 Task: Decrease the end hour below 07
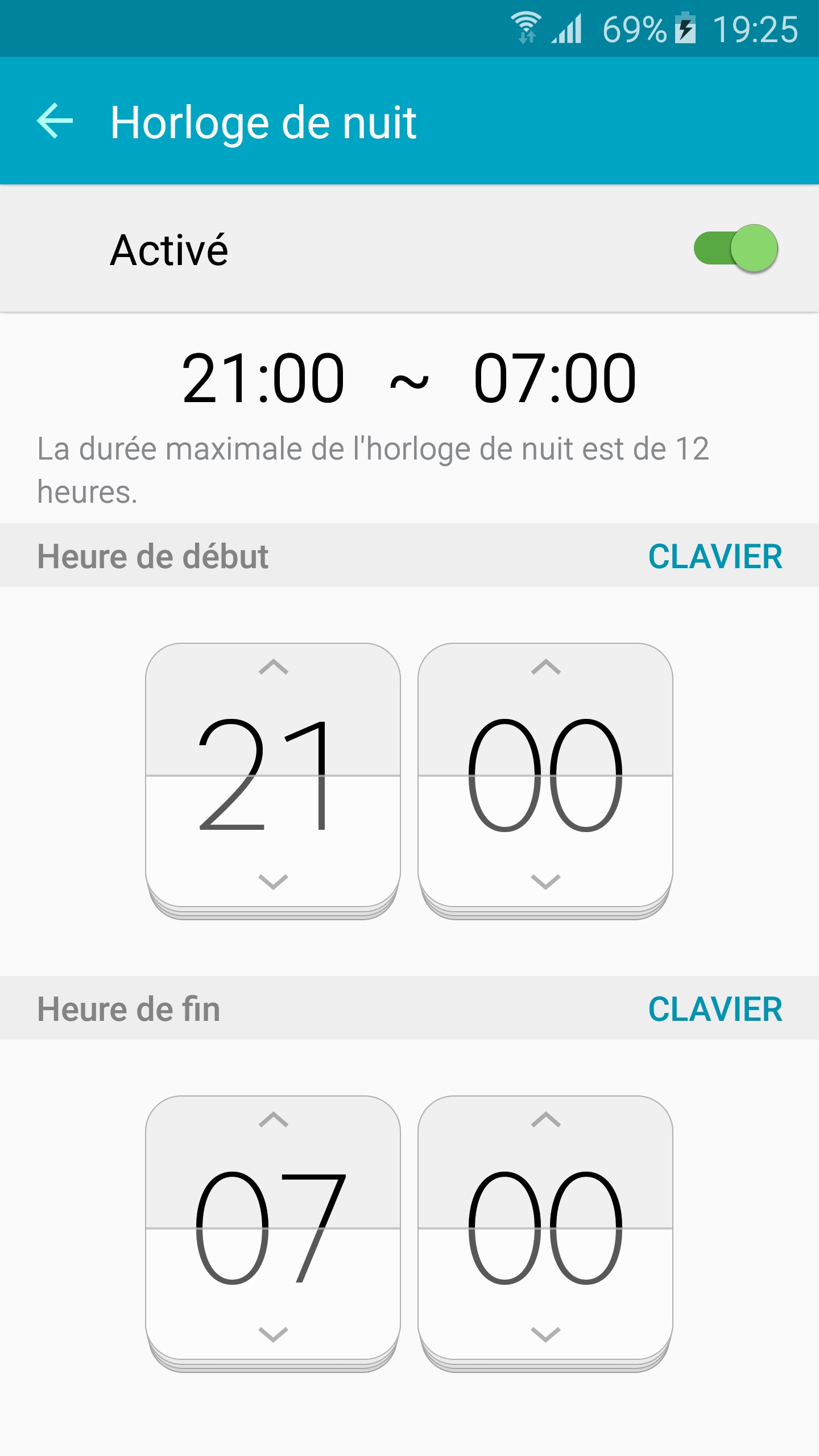point(273,1334)
